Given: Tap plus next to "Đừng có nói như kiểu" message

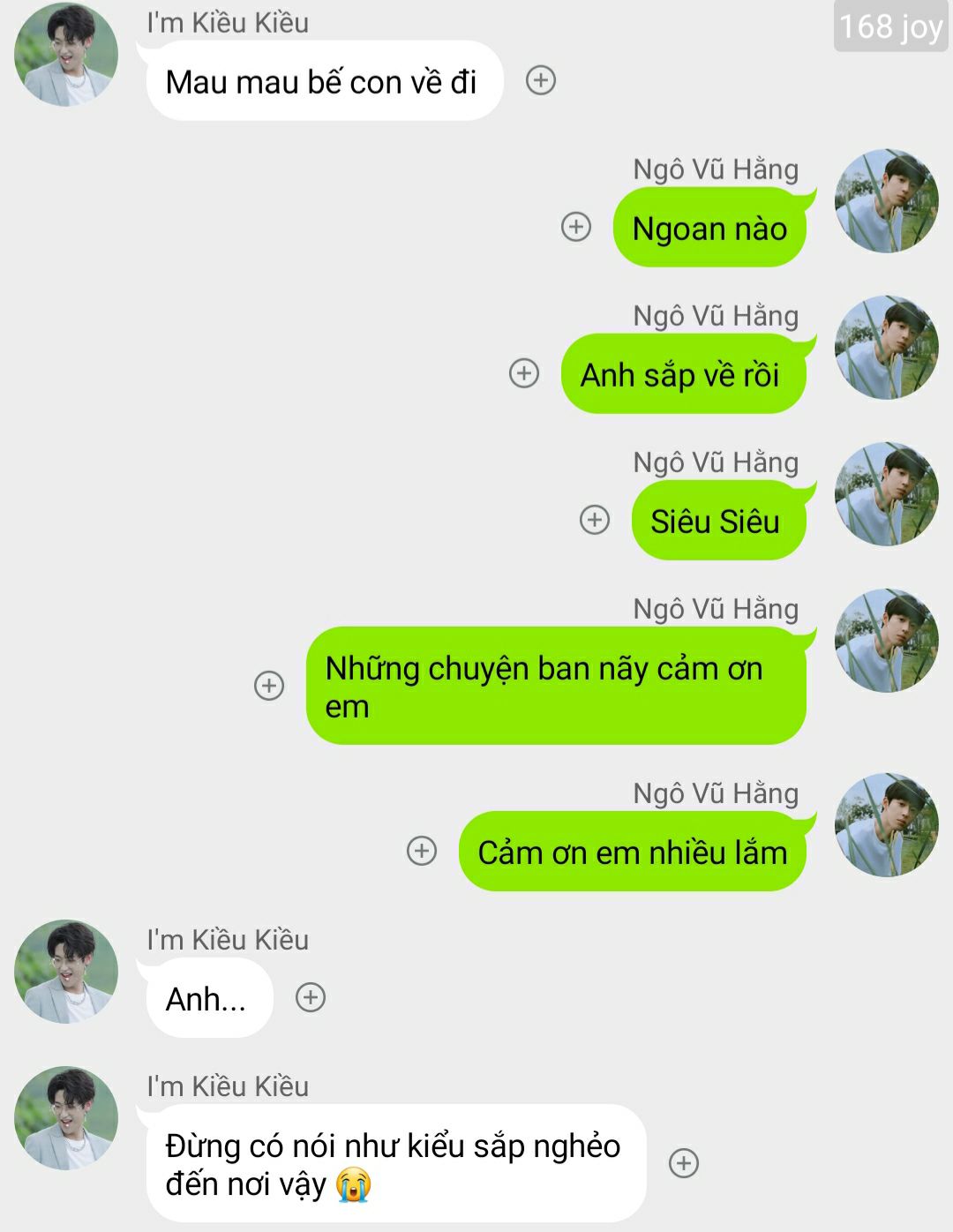Looking at the screenshot, I should (x=684, y=1162).
